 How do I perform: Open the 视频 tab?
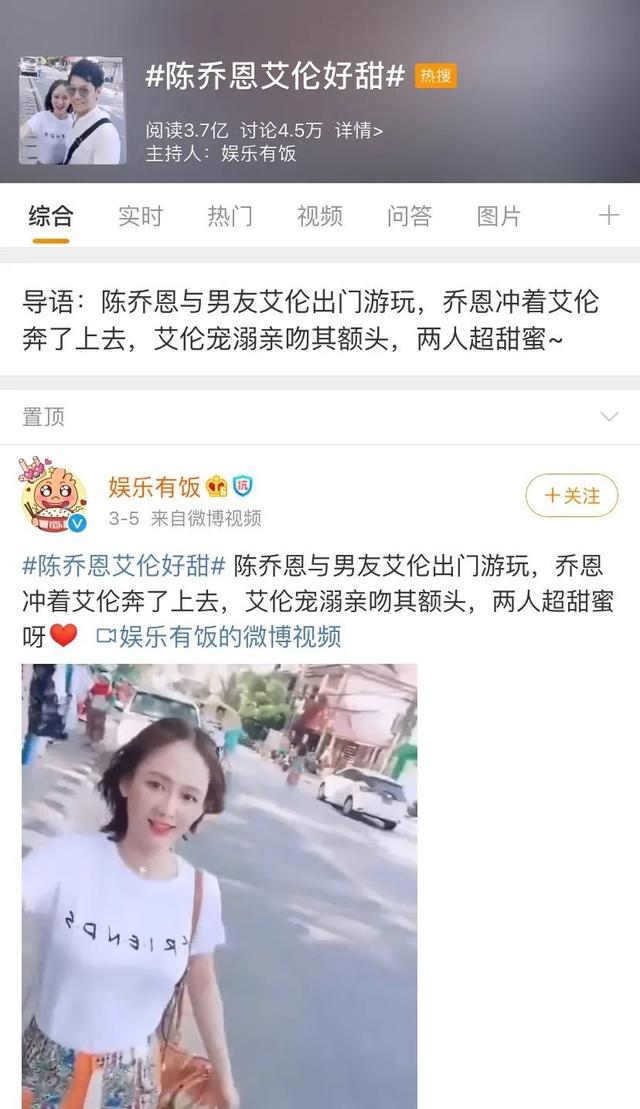[320, 216]
